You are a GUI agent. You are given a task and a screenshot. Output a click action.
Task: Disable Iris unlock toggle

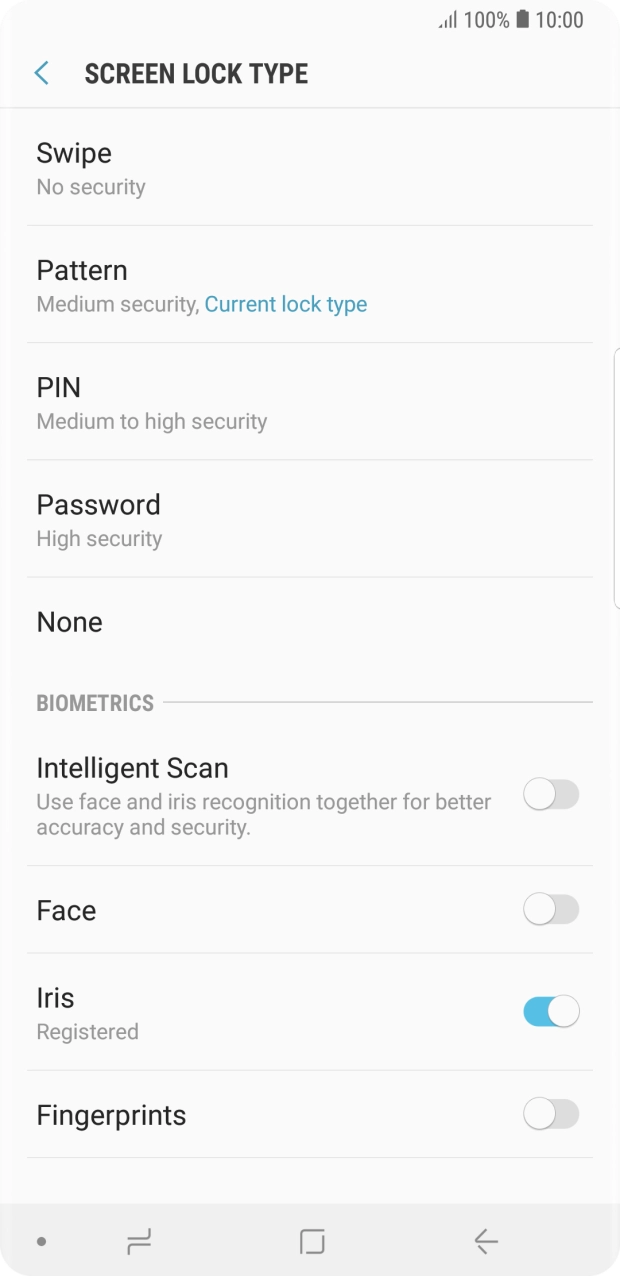coord(551,1012)
